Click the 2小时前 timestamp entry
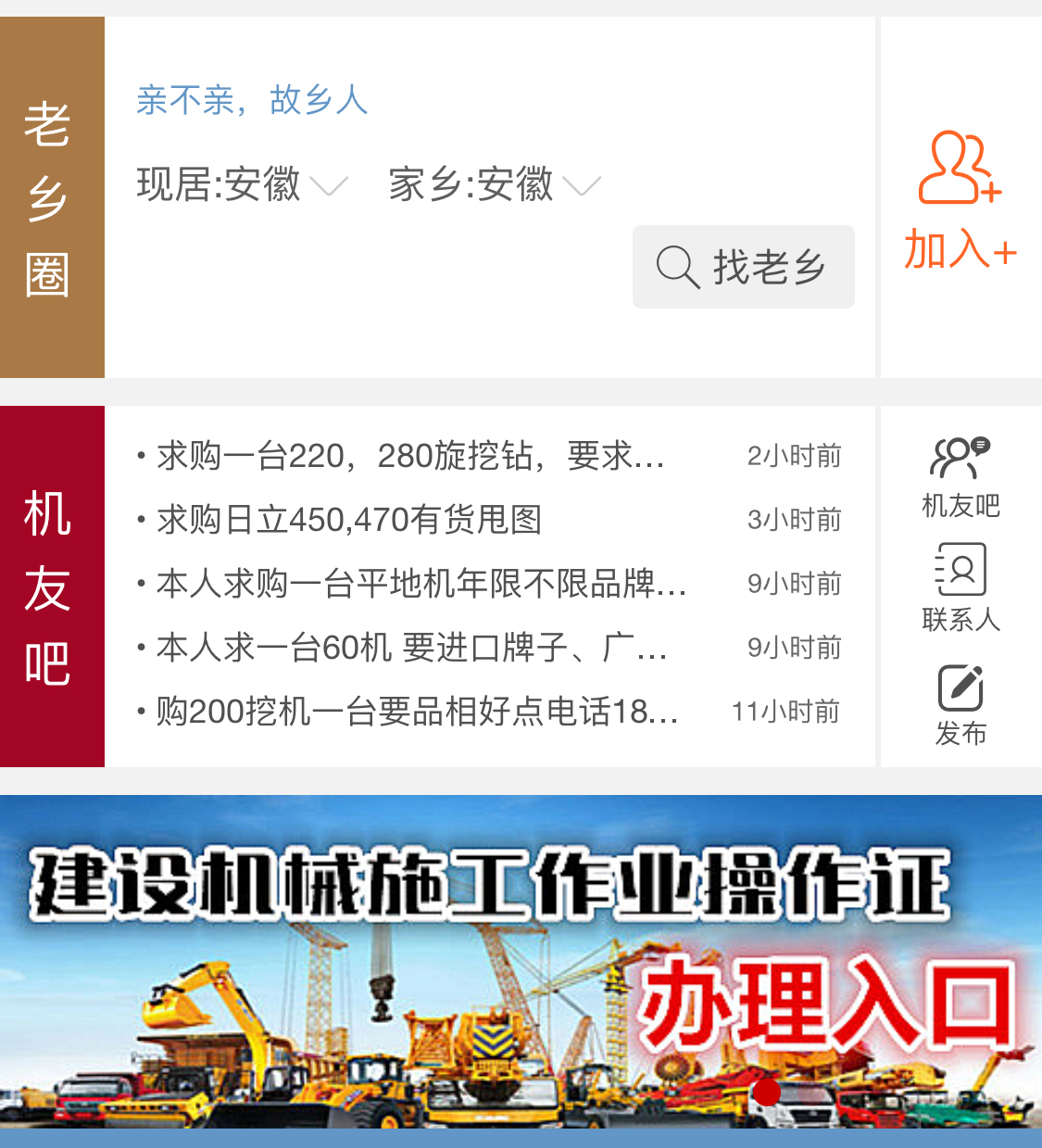This screenshot has width=1042, height=1148. pyautogui.click(x=795, y=455)
